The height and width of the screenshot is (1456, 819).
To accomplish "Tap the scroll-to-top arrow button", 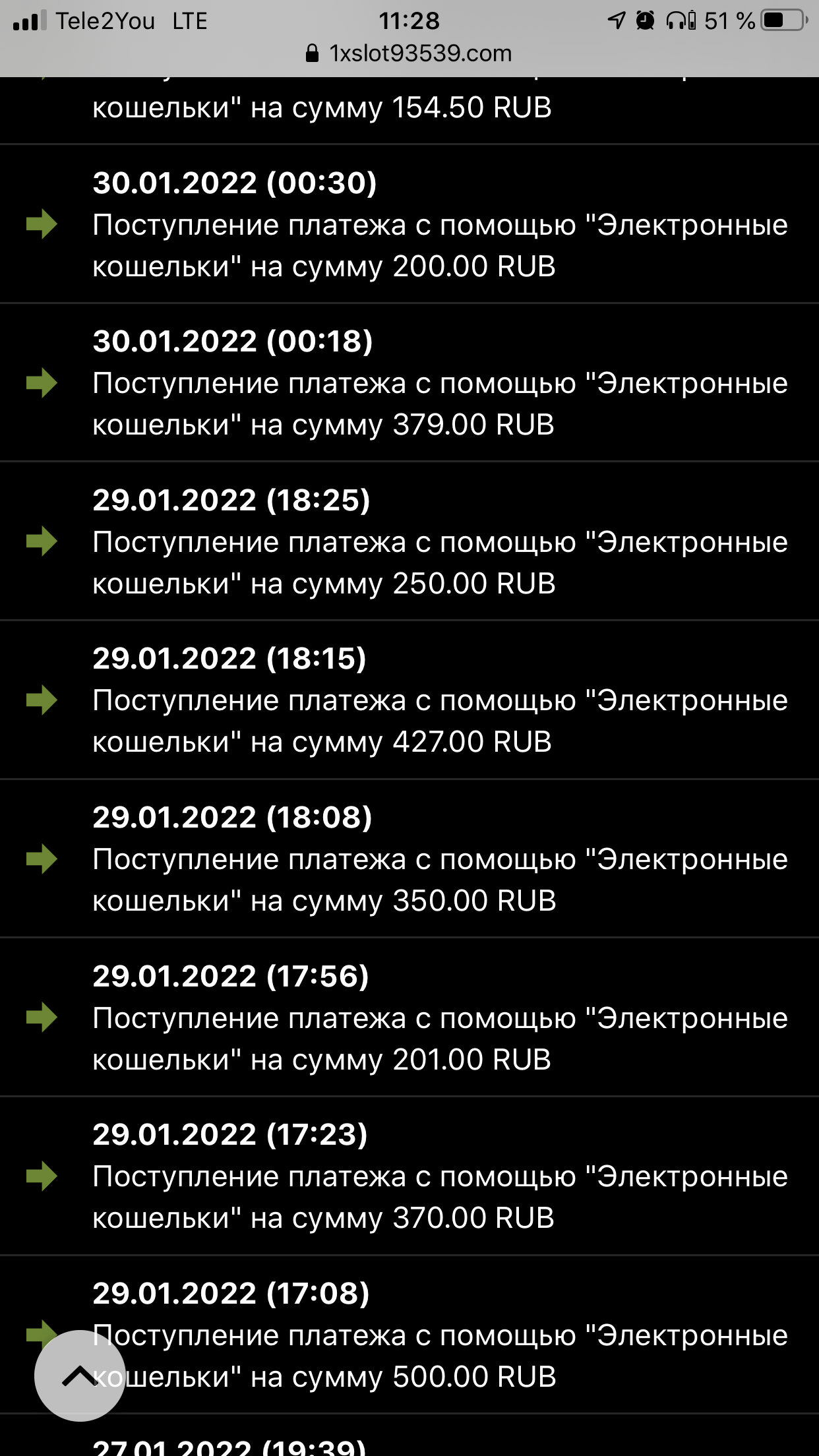I will (x=80, y=1375).
